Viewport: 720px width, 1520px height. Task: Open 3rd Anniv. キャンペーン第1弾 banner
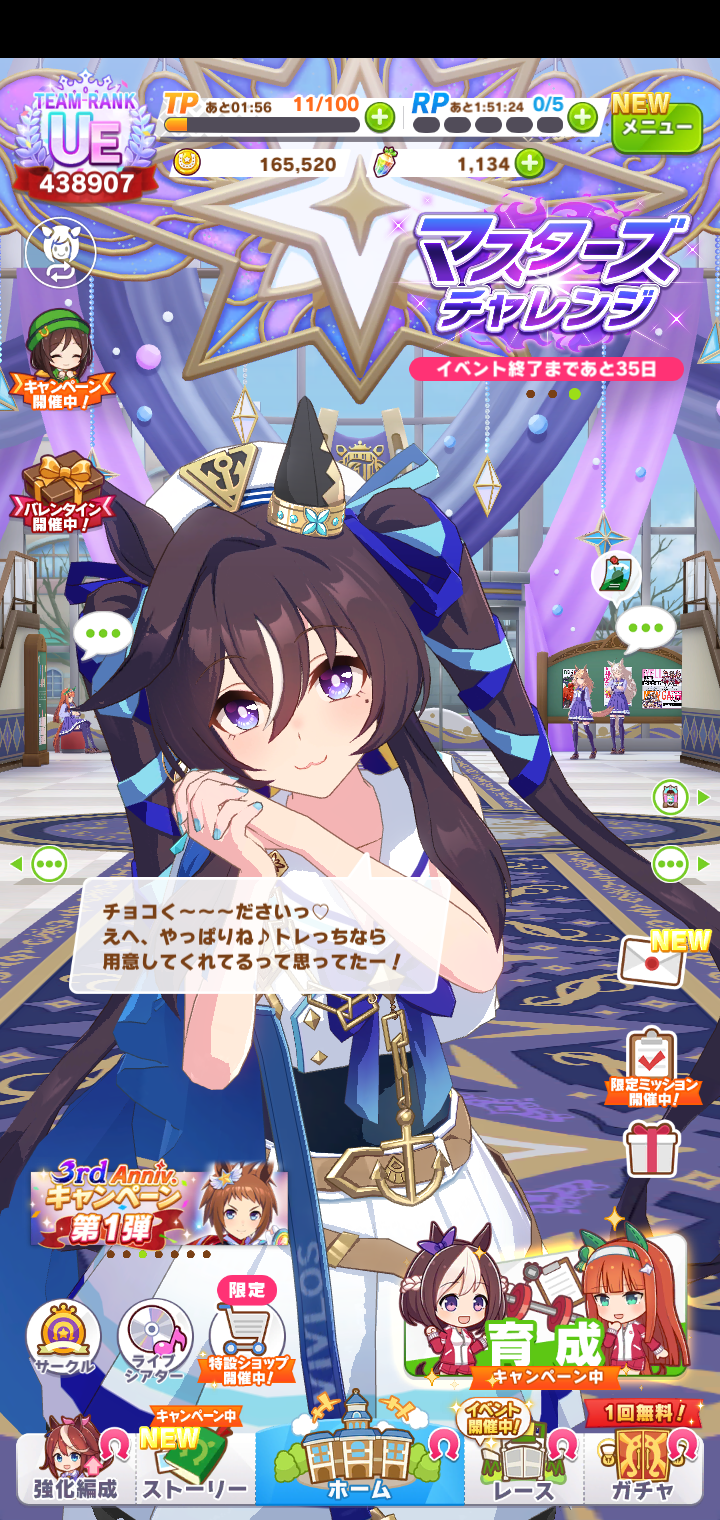[x=158, y=1206]
